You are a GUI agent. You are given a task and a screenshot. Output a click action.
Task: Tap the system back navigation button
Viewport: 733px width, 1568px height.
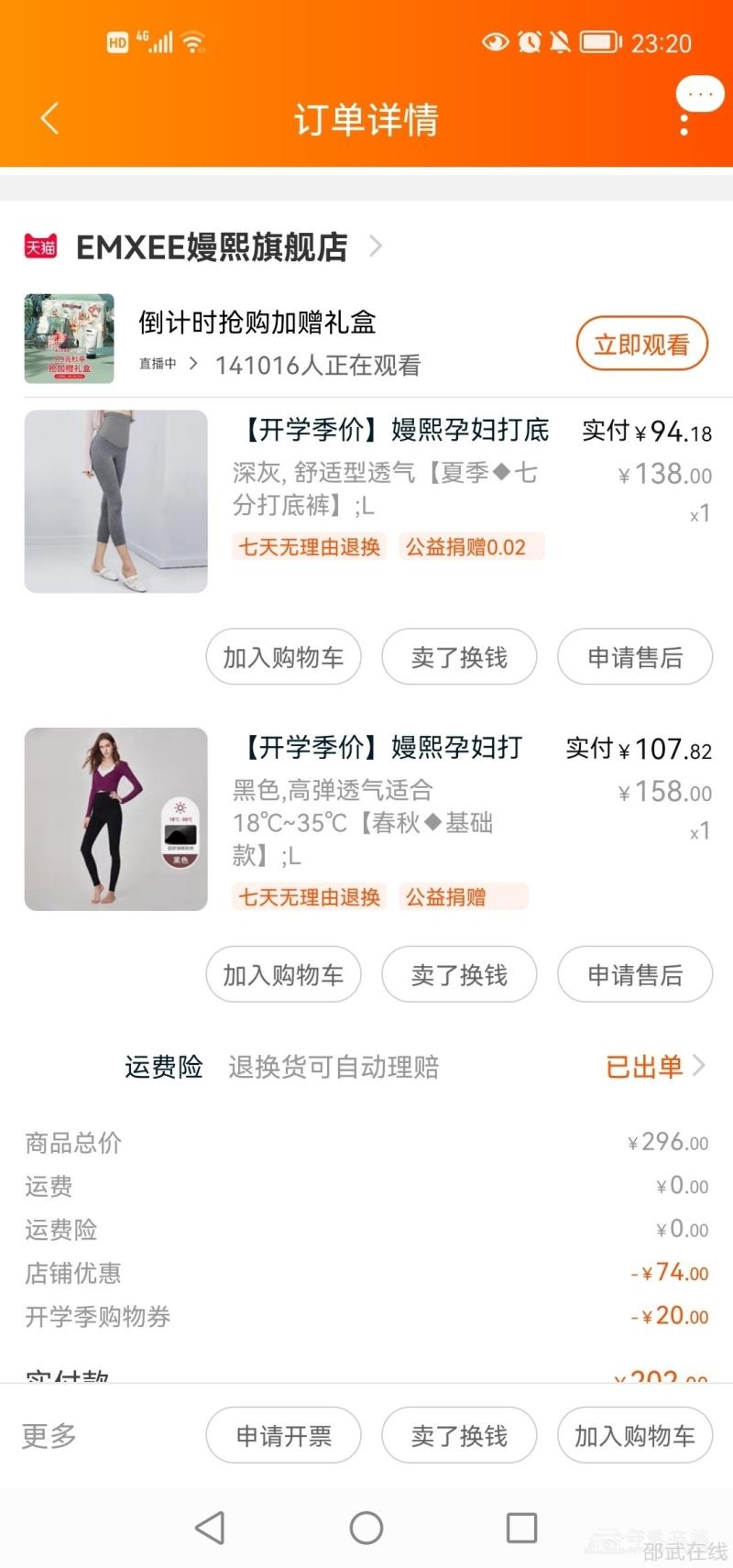[x=210, y=1528]
